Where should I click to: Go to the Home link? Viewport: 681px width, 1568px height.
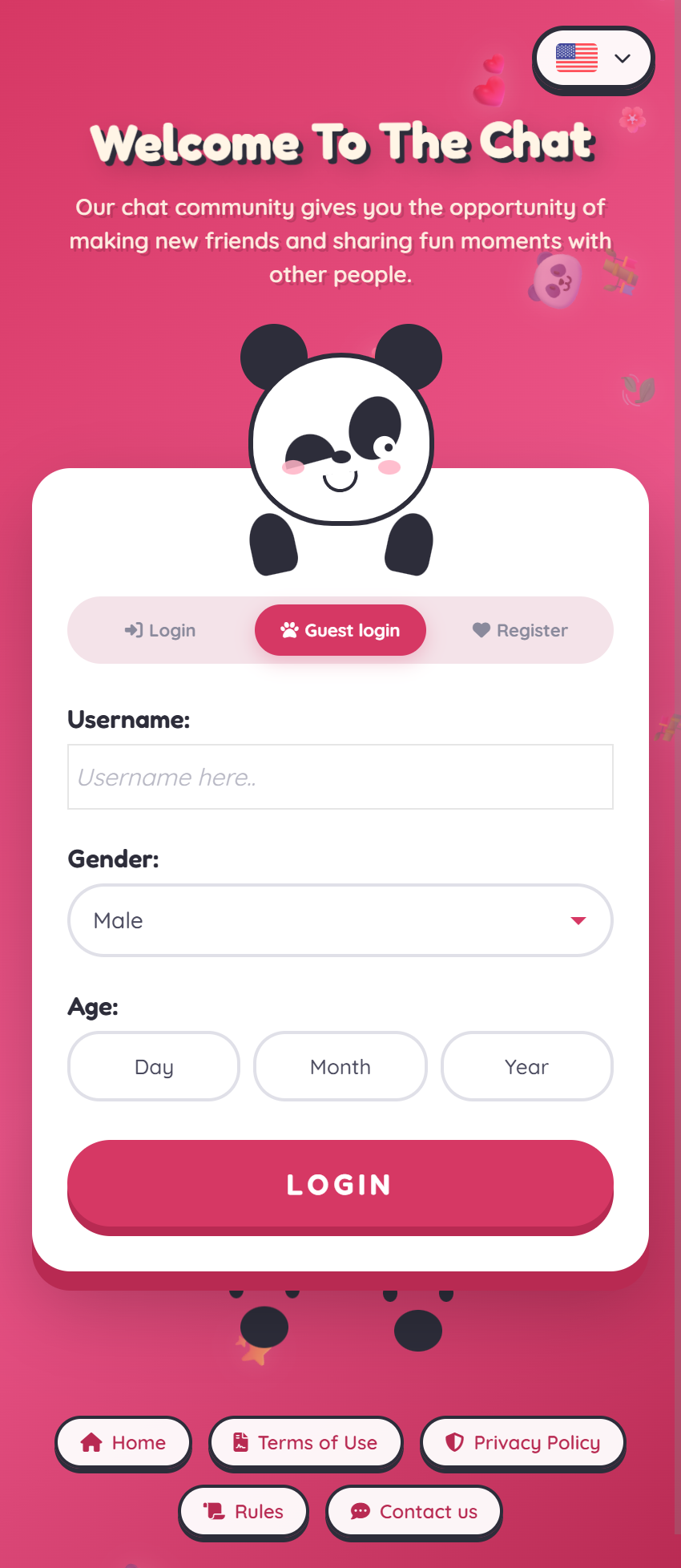point(123,1443)
